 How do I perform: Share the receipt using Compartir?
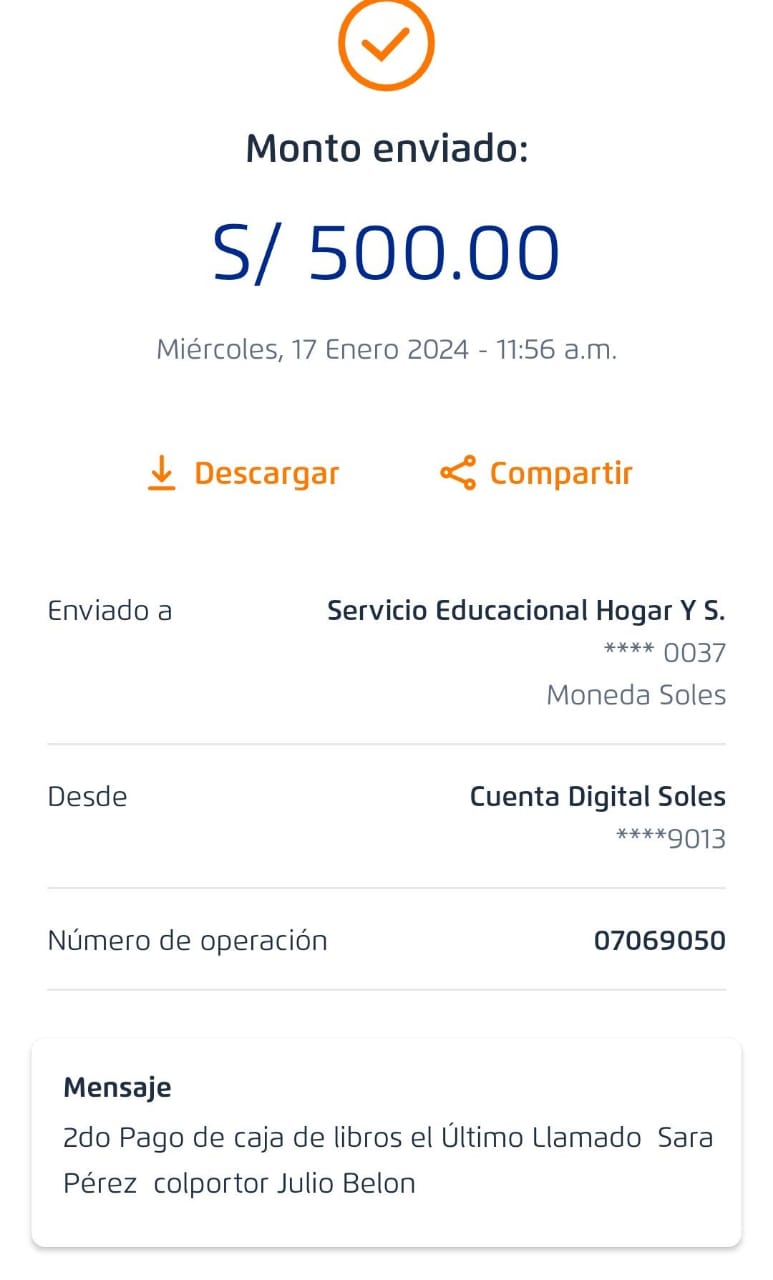[536, 473]
